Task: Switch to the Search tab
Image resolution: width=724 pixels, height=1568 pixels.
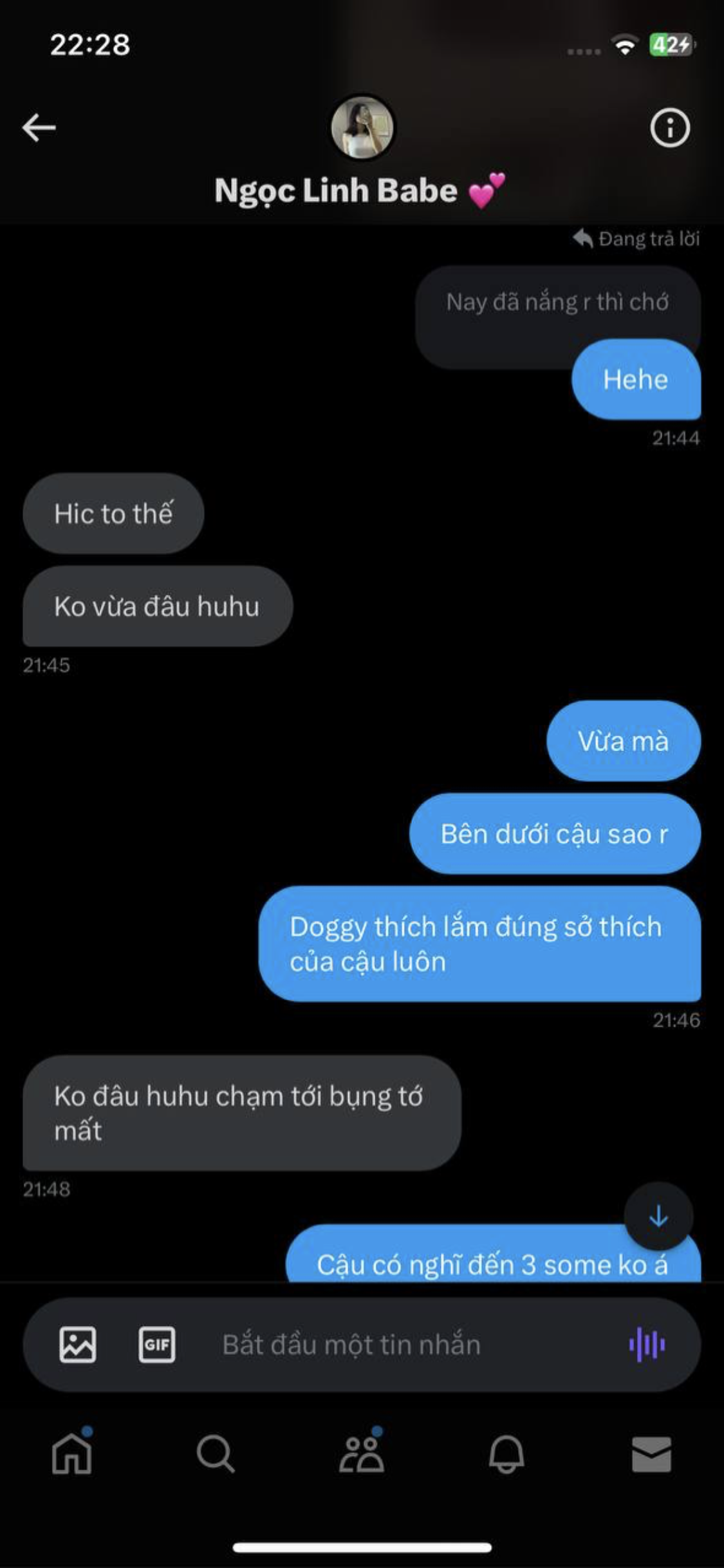Action: [x=215, y=1454]
